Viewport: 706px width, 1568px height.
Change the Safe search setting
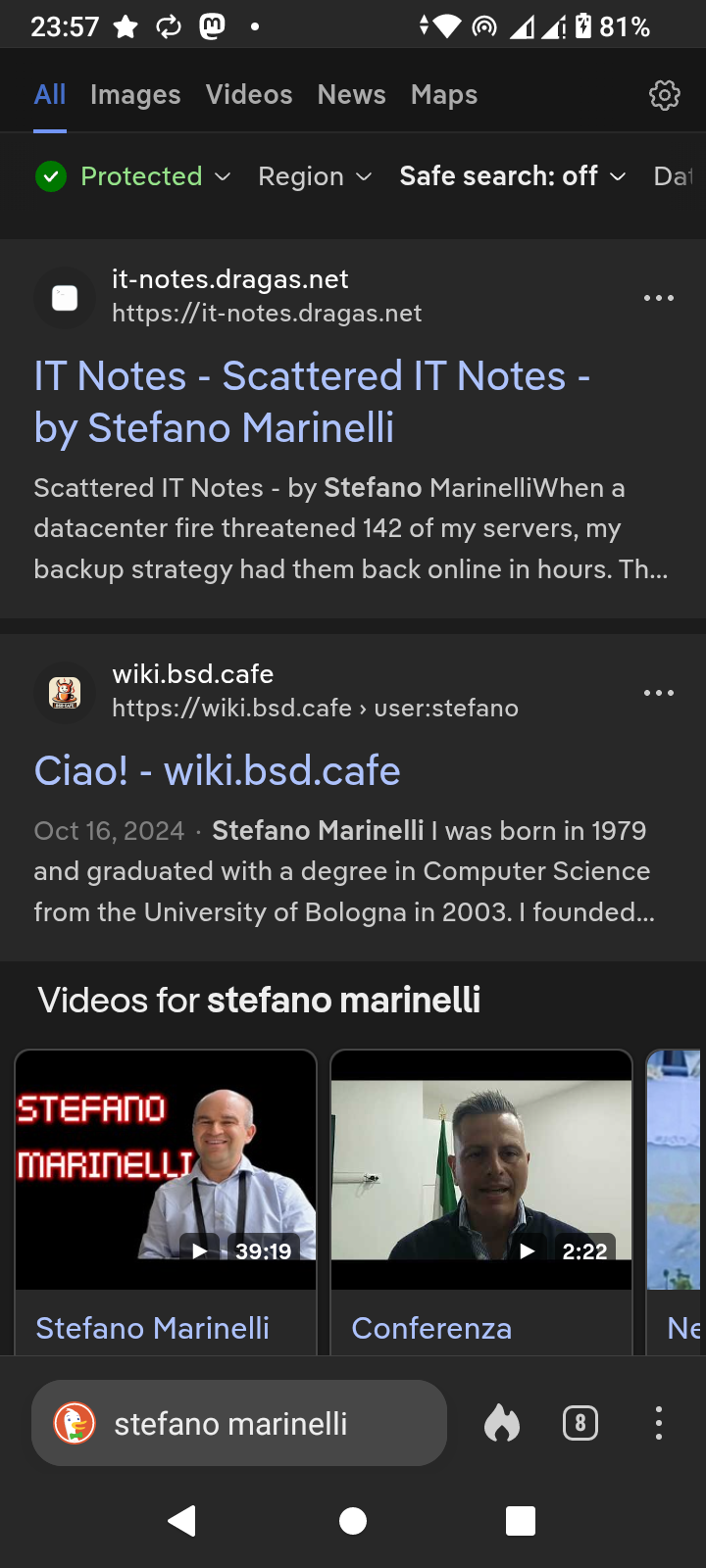(x=512, y=176)
